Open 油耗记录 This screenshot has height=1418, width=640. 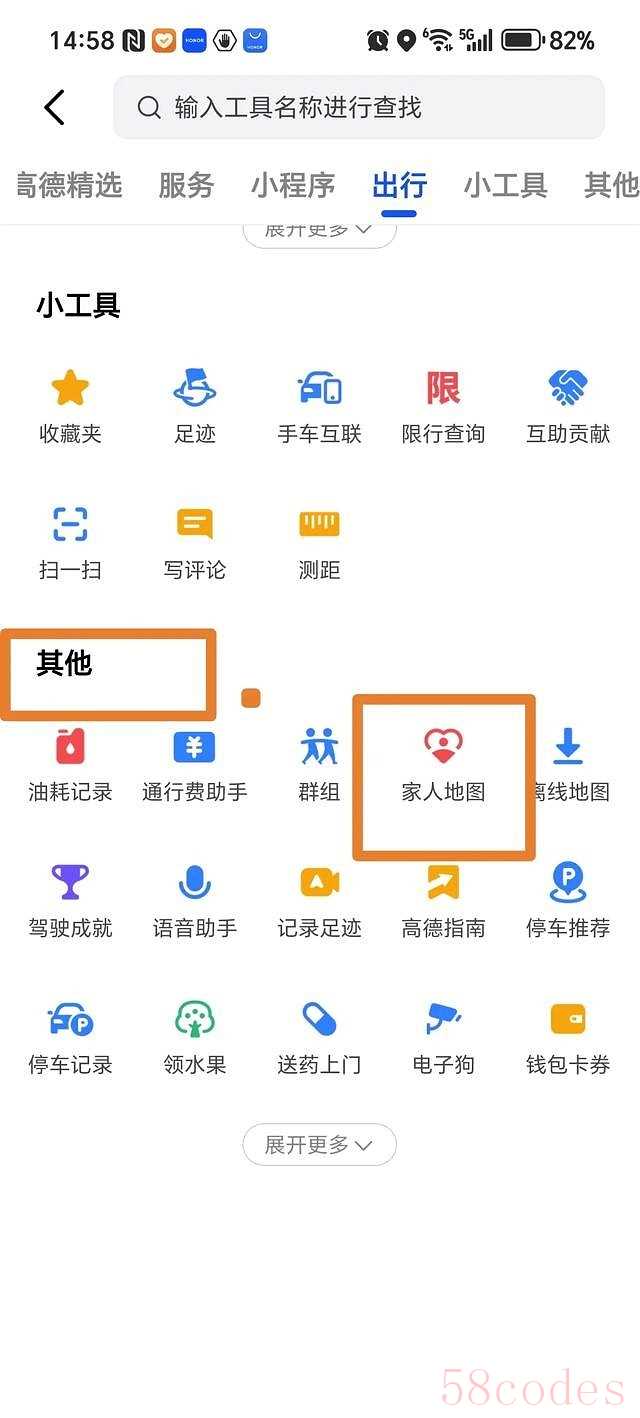(70, 763)
